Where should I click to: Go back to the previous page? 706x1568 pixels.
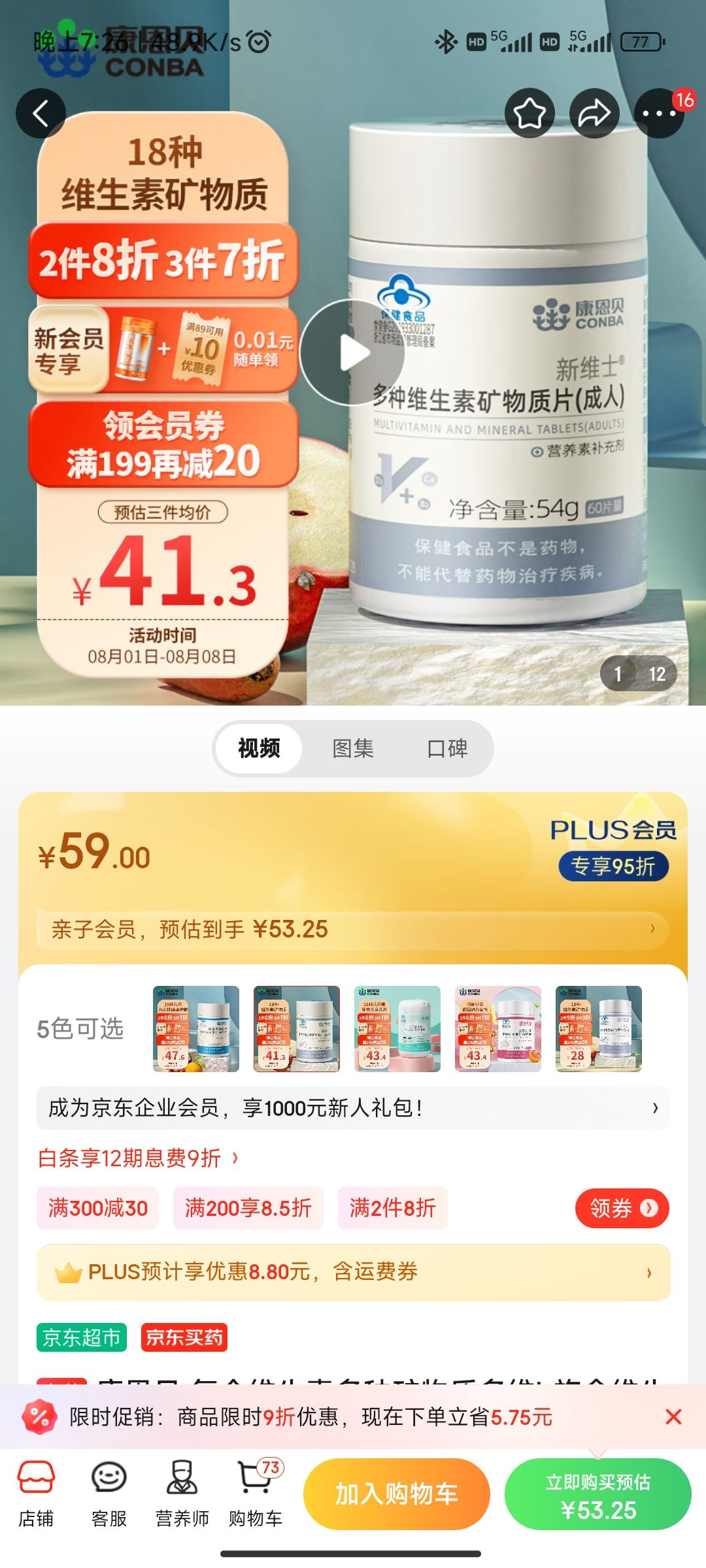41,114
